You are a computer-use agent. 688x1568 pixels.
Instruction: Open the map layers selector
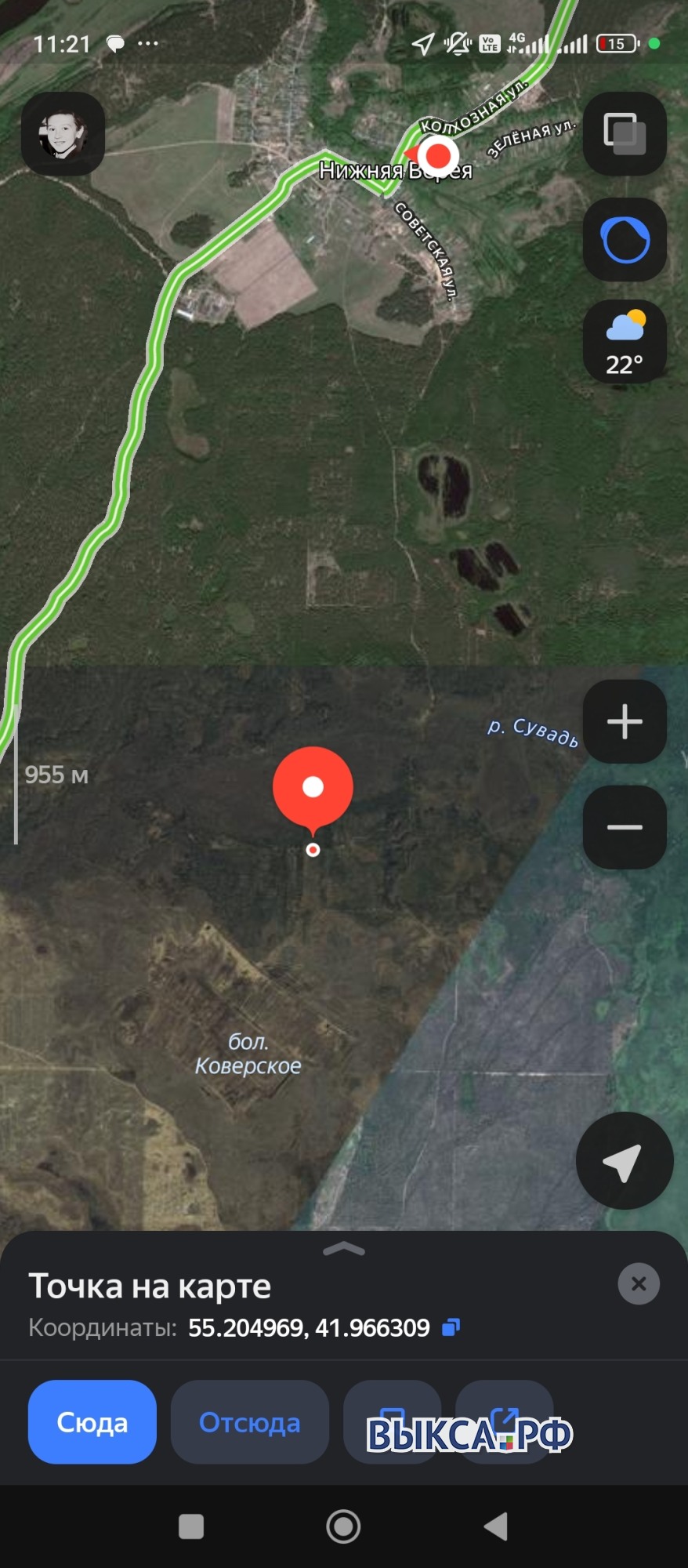tap(625, 133)
